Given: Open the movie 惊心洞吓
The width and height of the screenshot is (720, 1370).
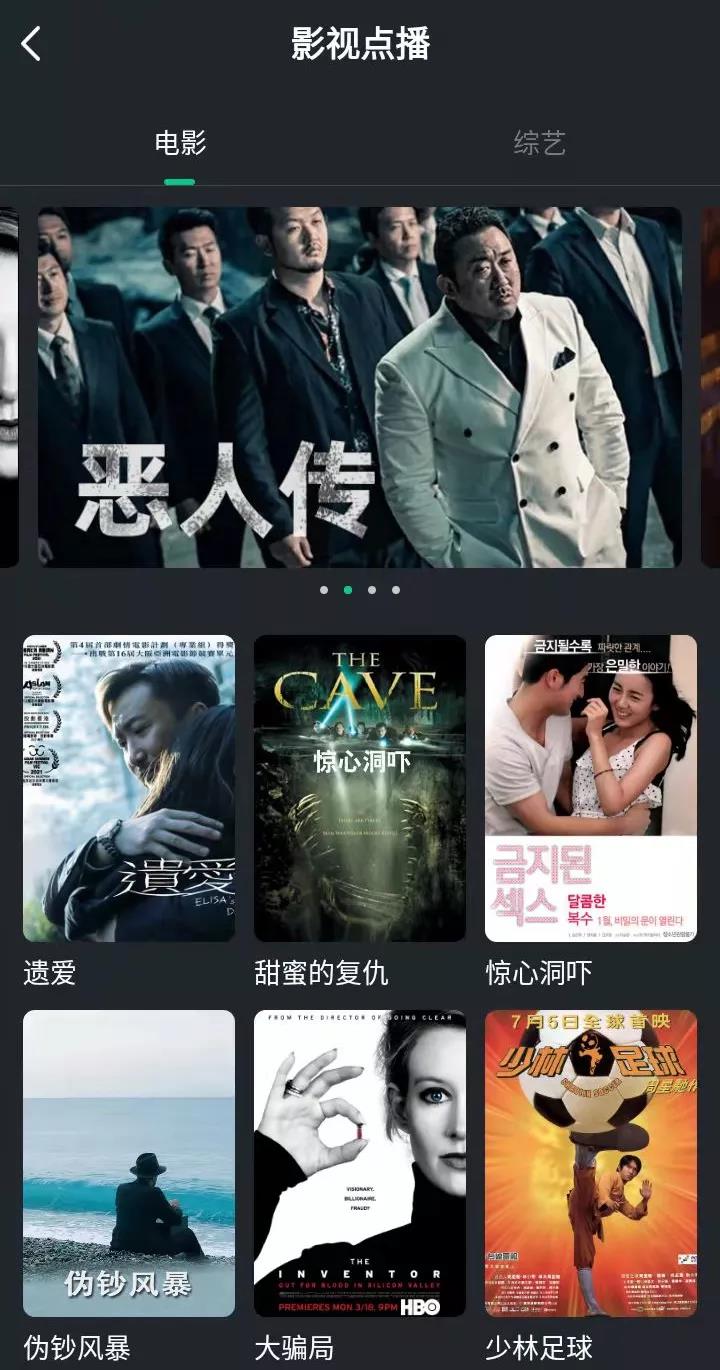Looking at the screenshot, I should coord(591,788).
